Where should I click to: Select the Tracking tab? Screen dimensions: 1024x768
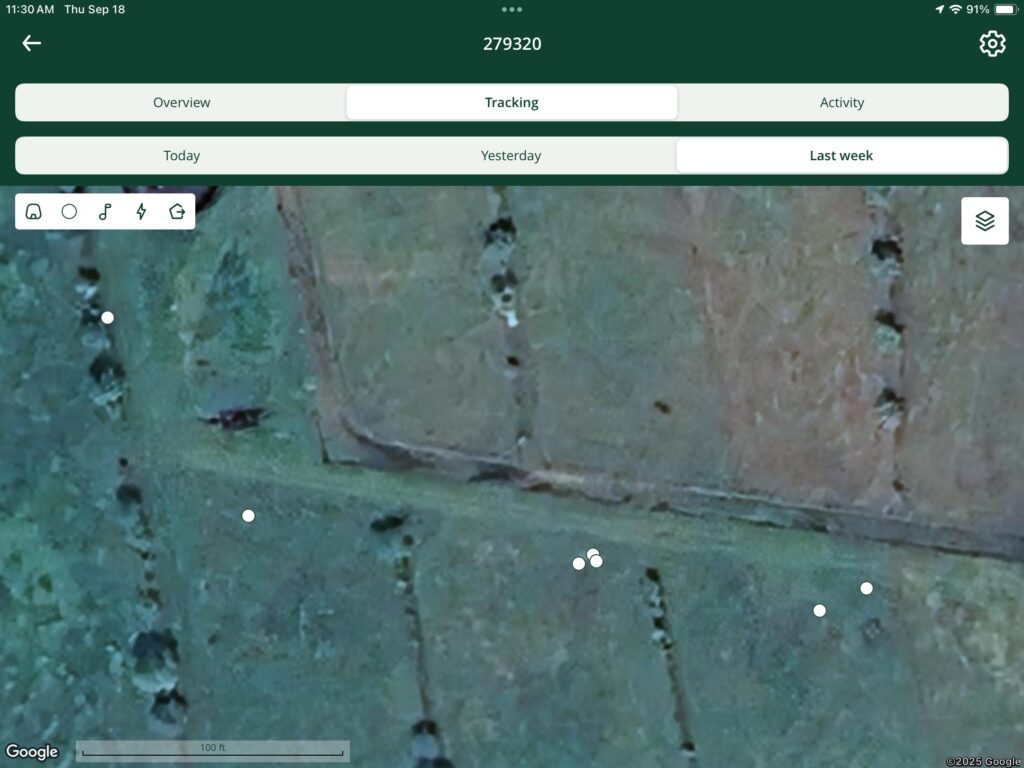coord(511,103)
